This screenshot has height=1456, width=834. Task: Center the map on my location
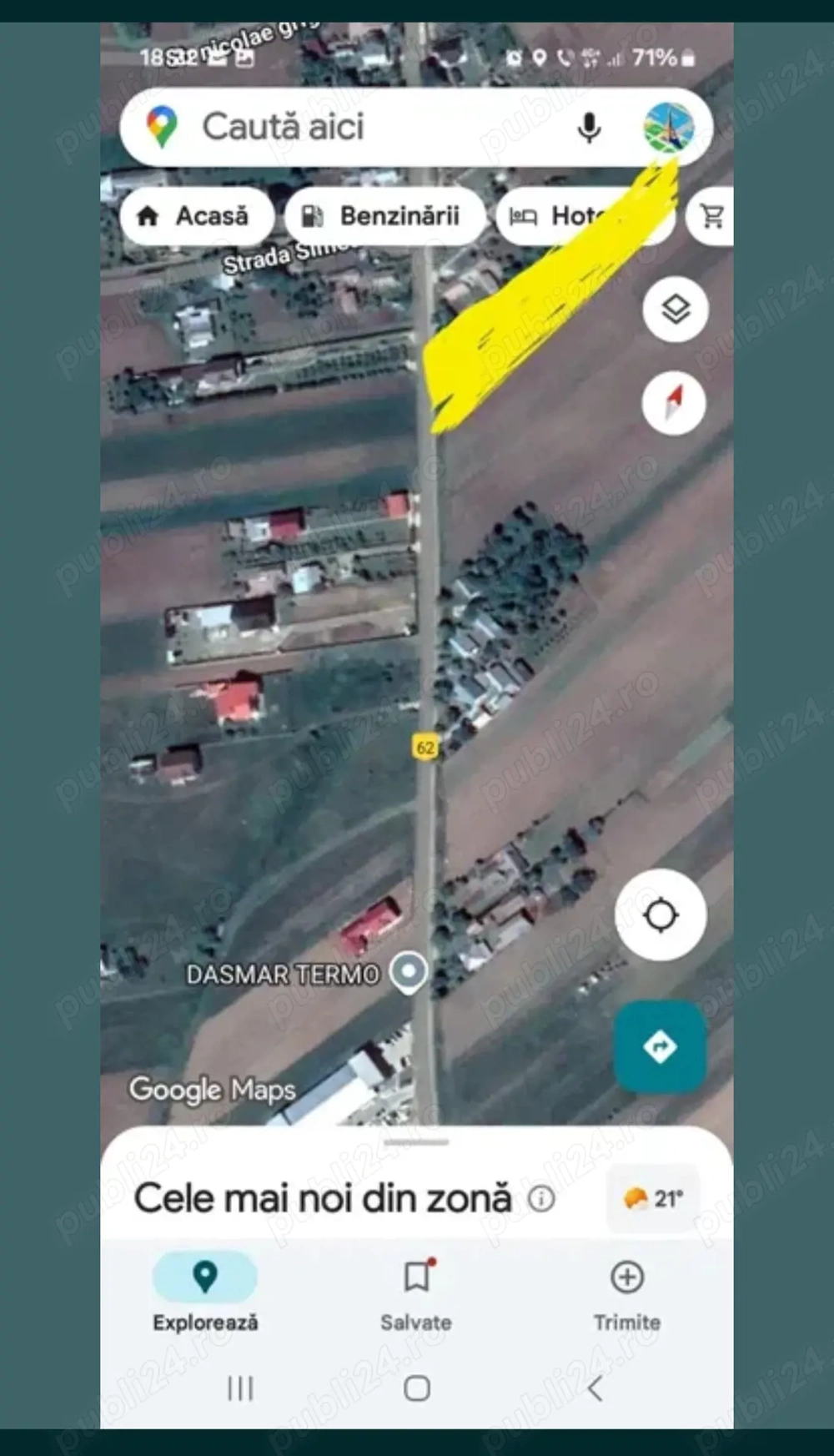click(x=661, y=914)
